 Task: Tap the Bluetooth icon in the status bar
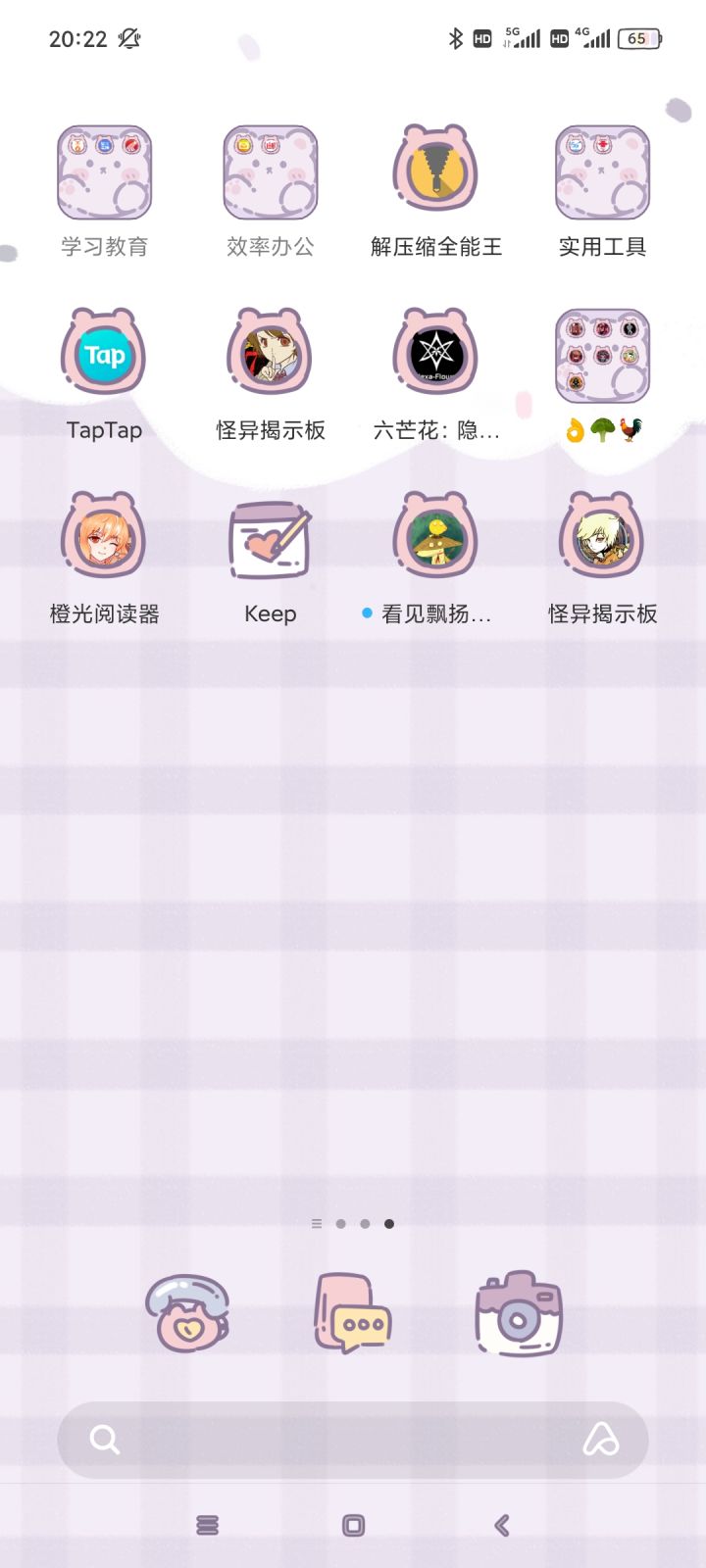click(454, 38)
